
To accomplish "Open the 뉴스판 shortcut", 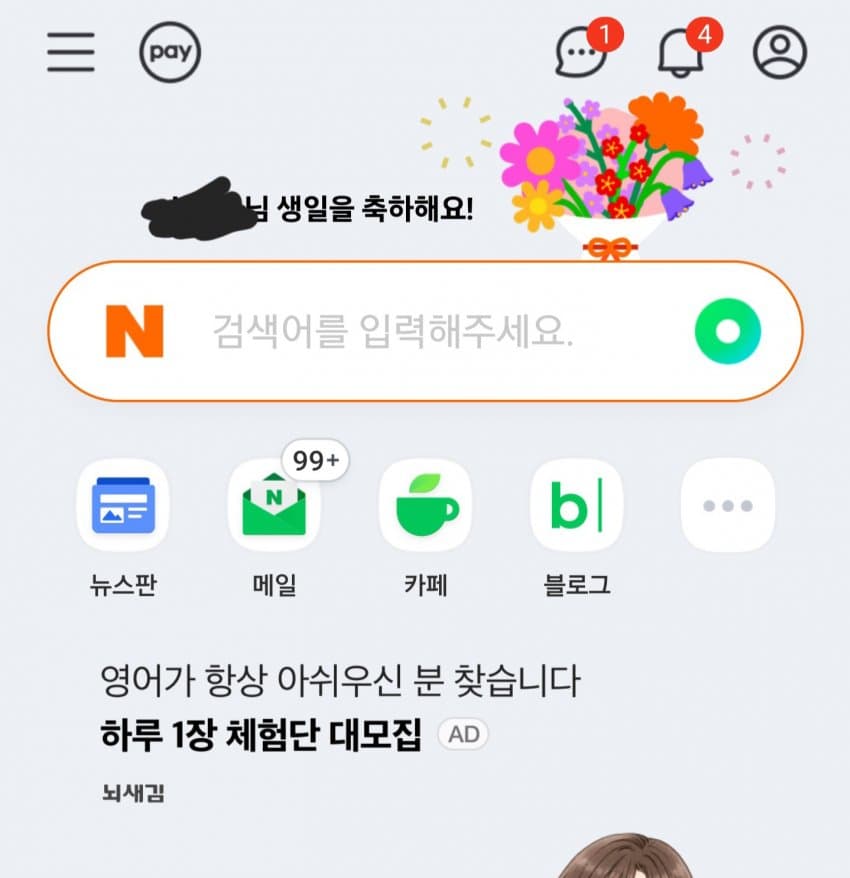I will [122, 505].
